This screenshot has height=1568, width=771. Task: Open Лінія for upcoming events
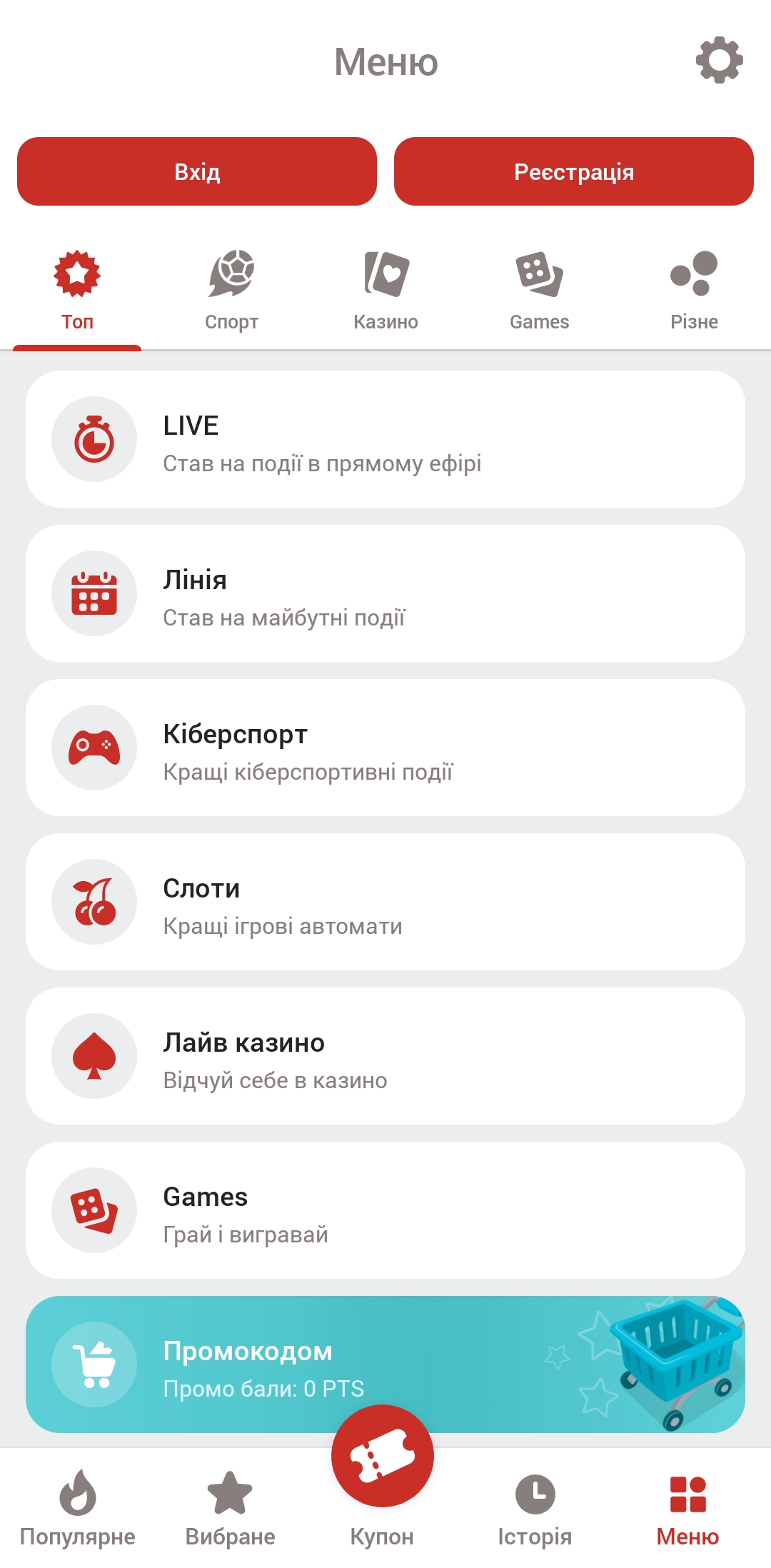[385, 593]
